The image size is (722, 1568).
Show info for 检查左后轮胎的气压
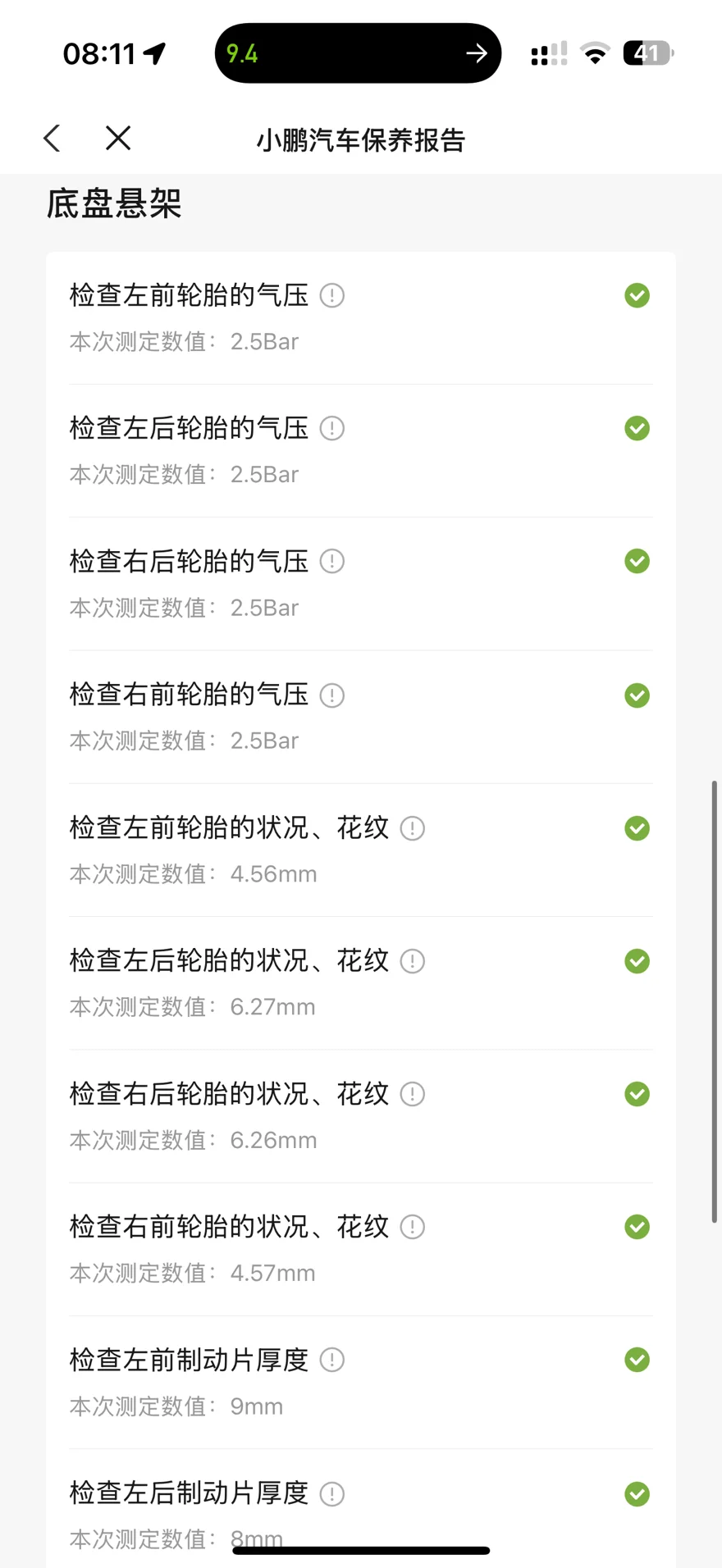332,428
